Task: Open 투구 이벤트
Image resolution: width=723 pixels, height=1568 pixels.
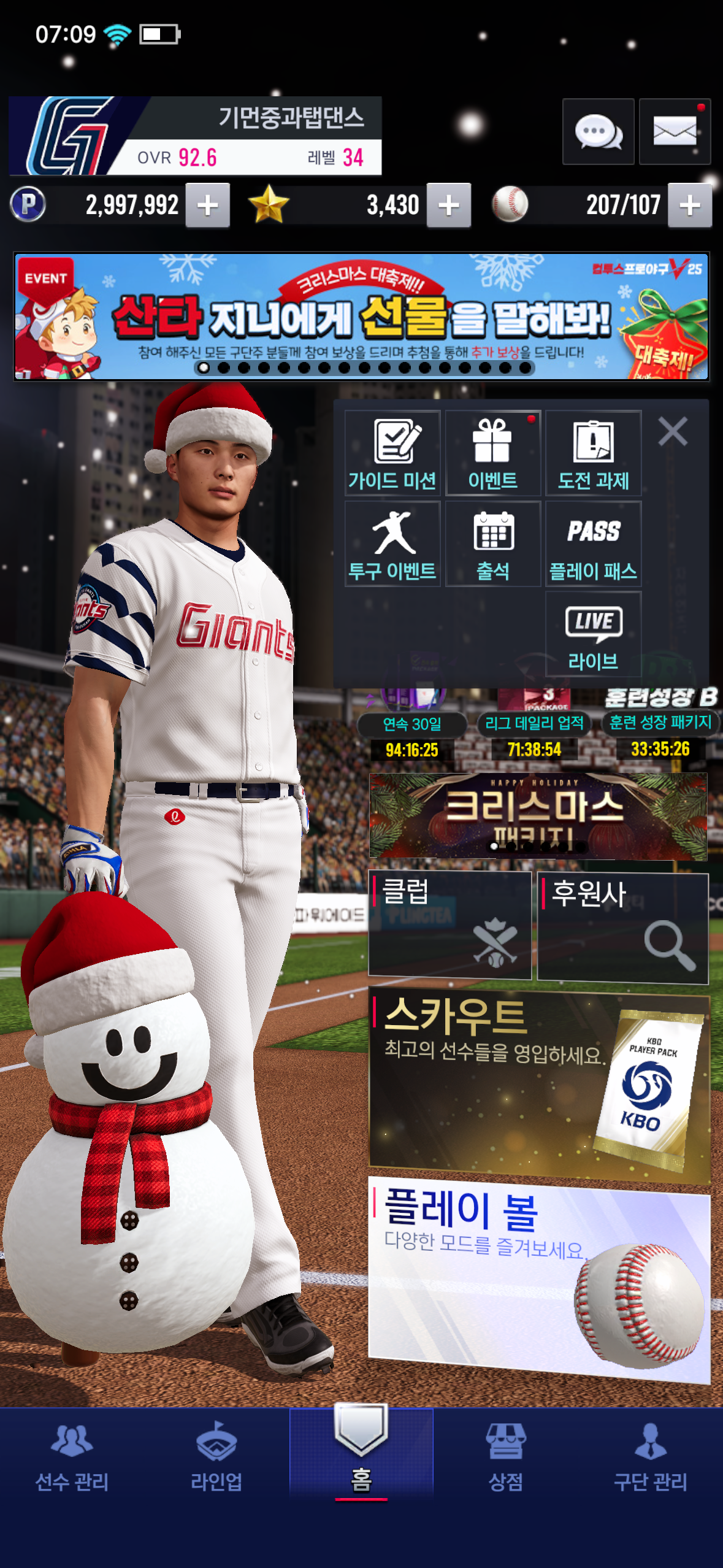Action: point(392,544)
